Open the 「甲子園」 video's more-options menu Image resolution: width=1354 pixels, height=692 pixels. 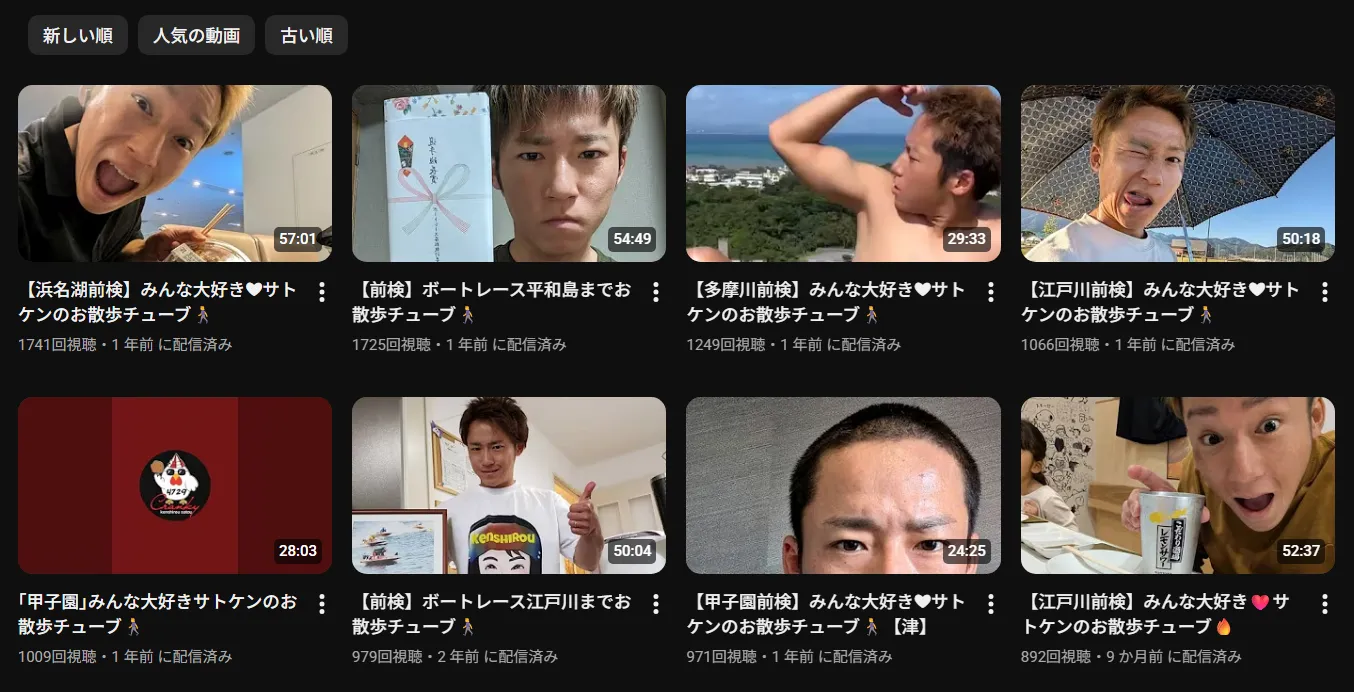[322, 604]
